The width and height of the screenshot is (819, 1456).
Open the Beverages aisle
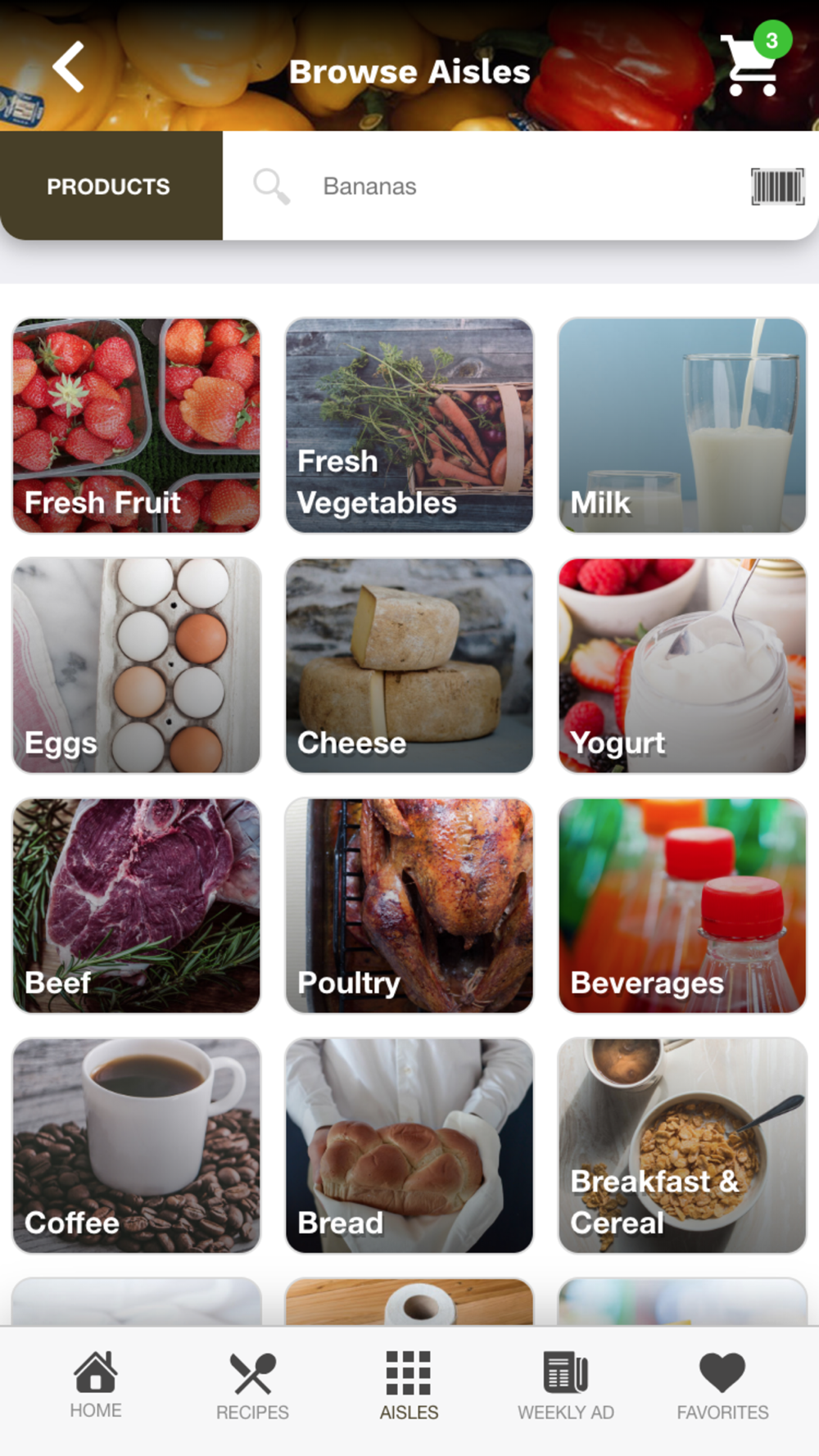tap(682, 906)
